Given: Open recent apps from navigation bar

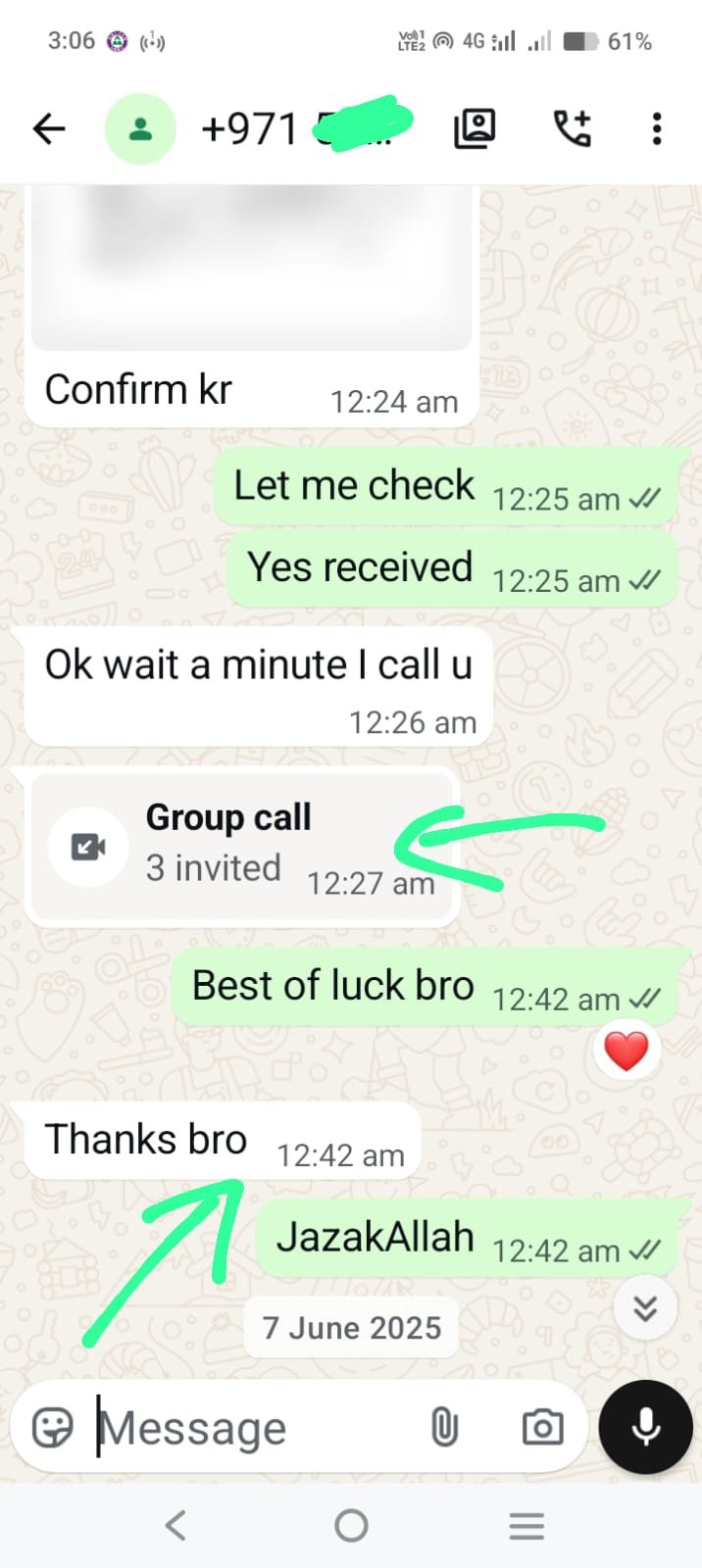Looking at the screenshot, I should 526,1526.
